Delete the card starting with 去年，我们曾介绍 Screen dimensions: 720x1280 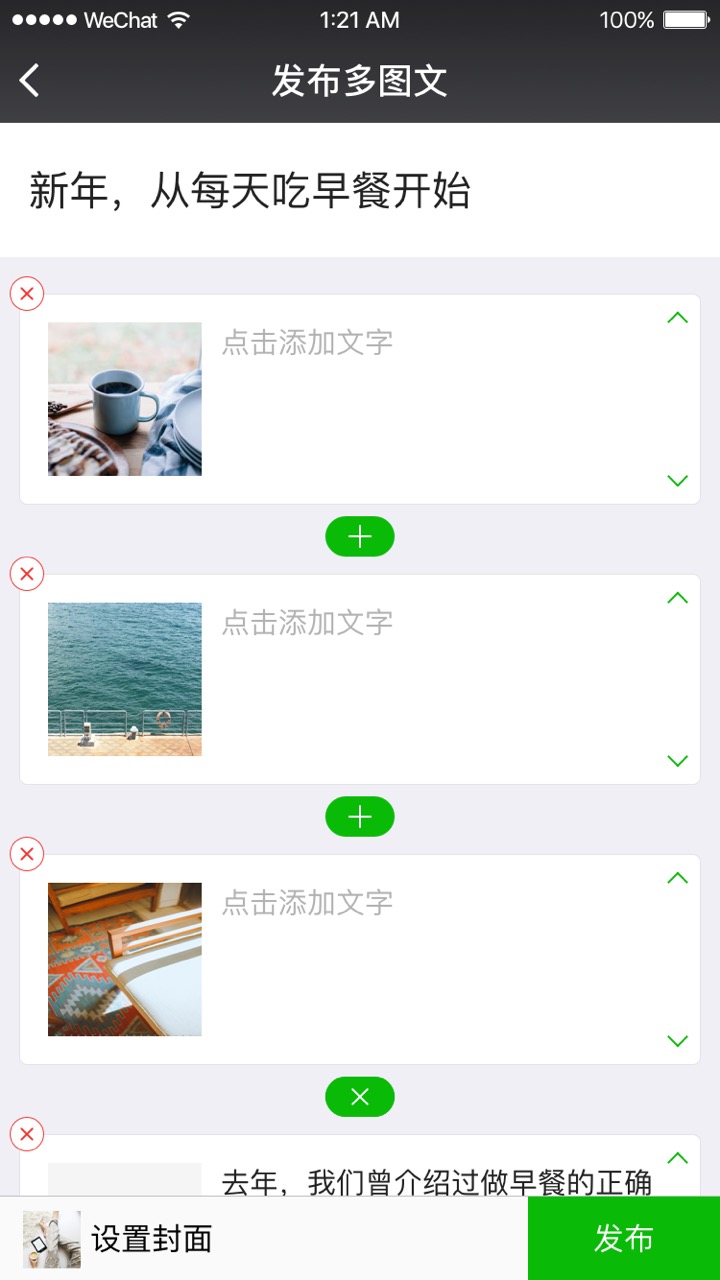[27, 1134]
